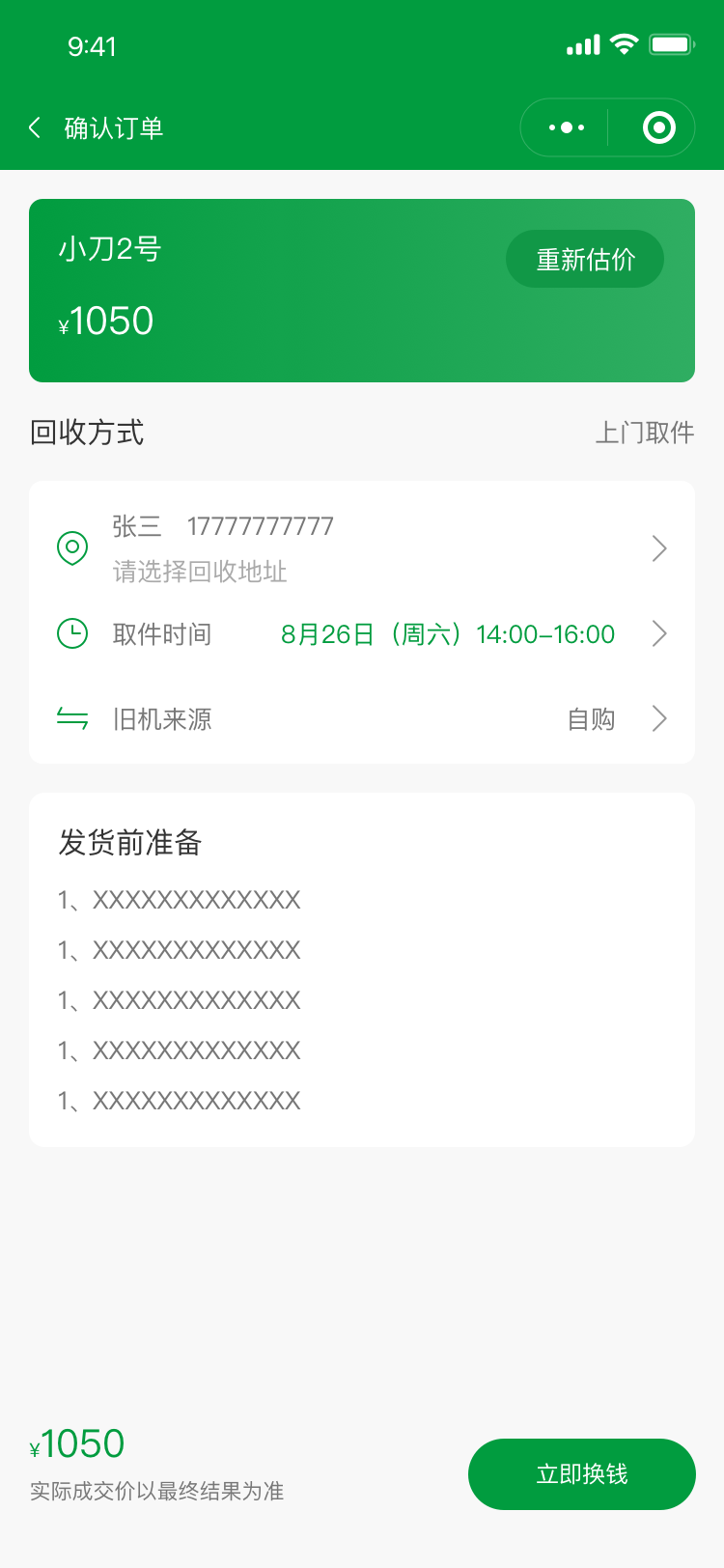The height and width of the screenshot is (1568, 724).
Task: Select the recycling address row for 张三
Action: click(362, 548)
